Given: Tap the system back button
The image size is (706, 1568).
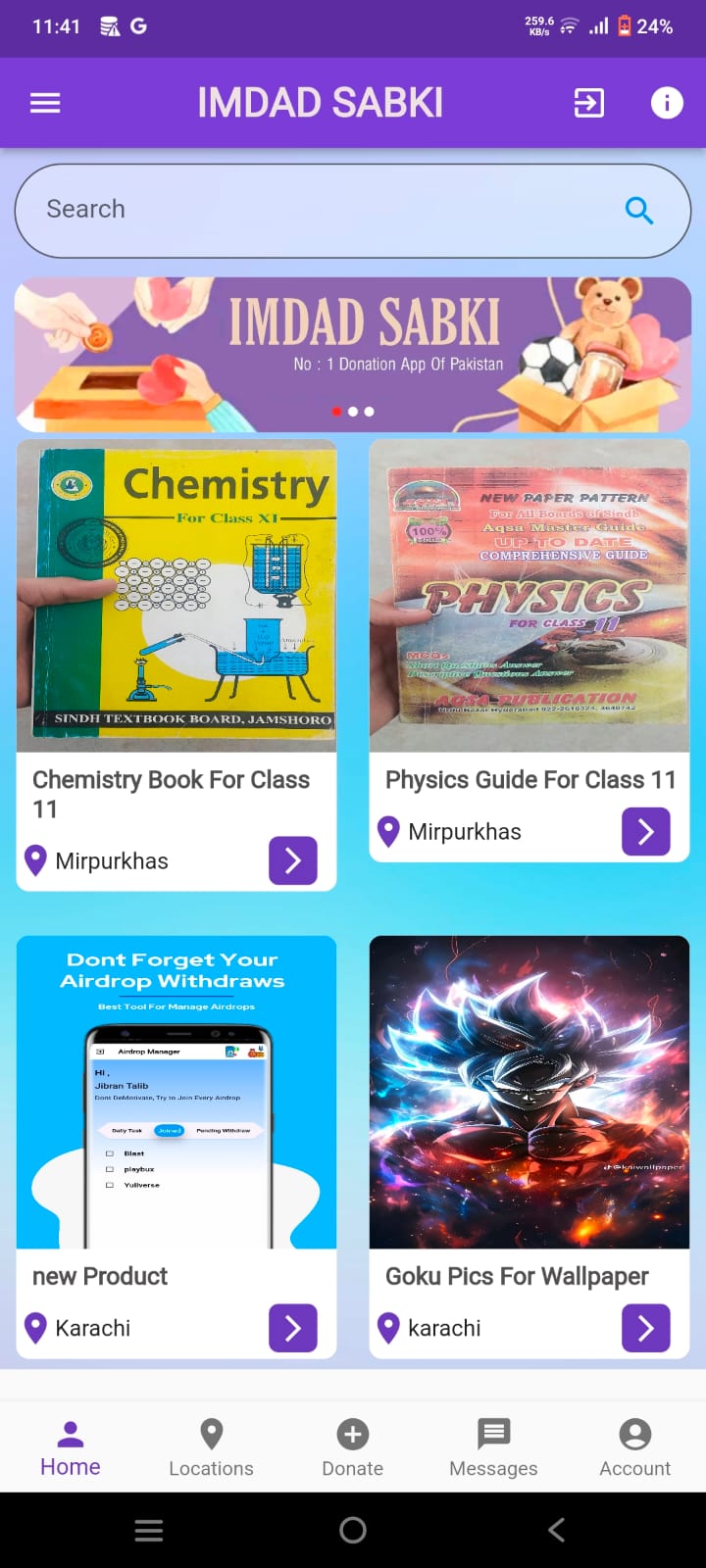Looking at the screenshot, I should coord(556,1530).
